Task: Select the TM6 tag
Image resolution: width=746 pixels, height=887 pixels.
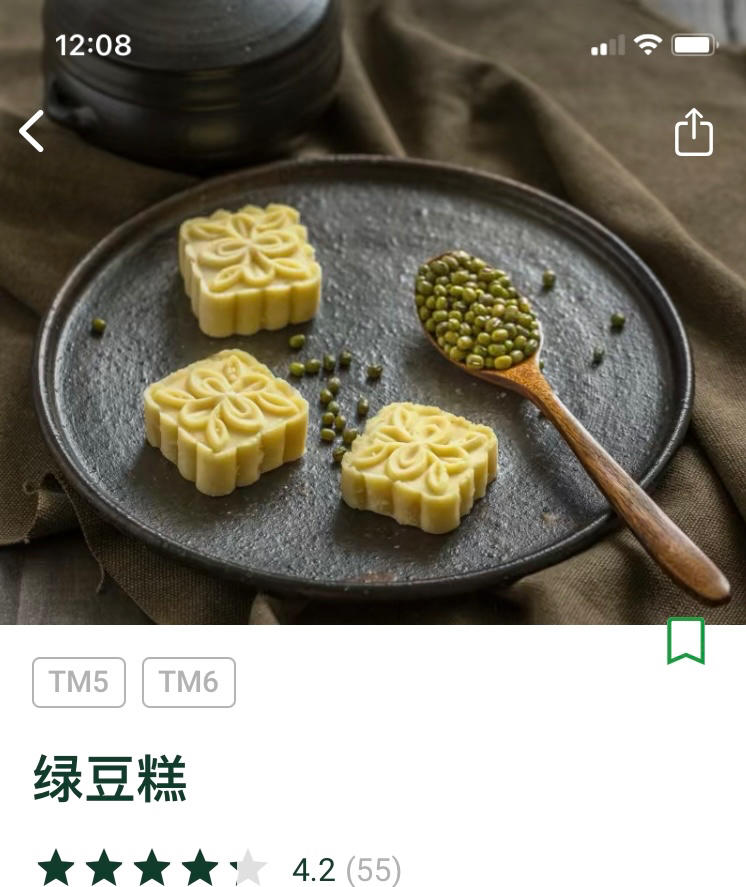Action: coord(189,682)
